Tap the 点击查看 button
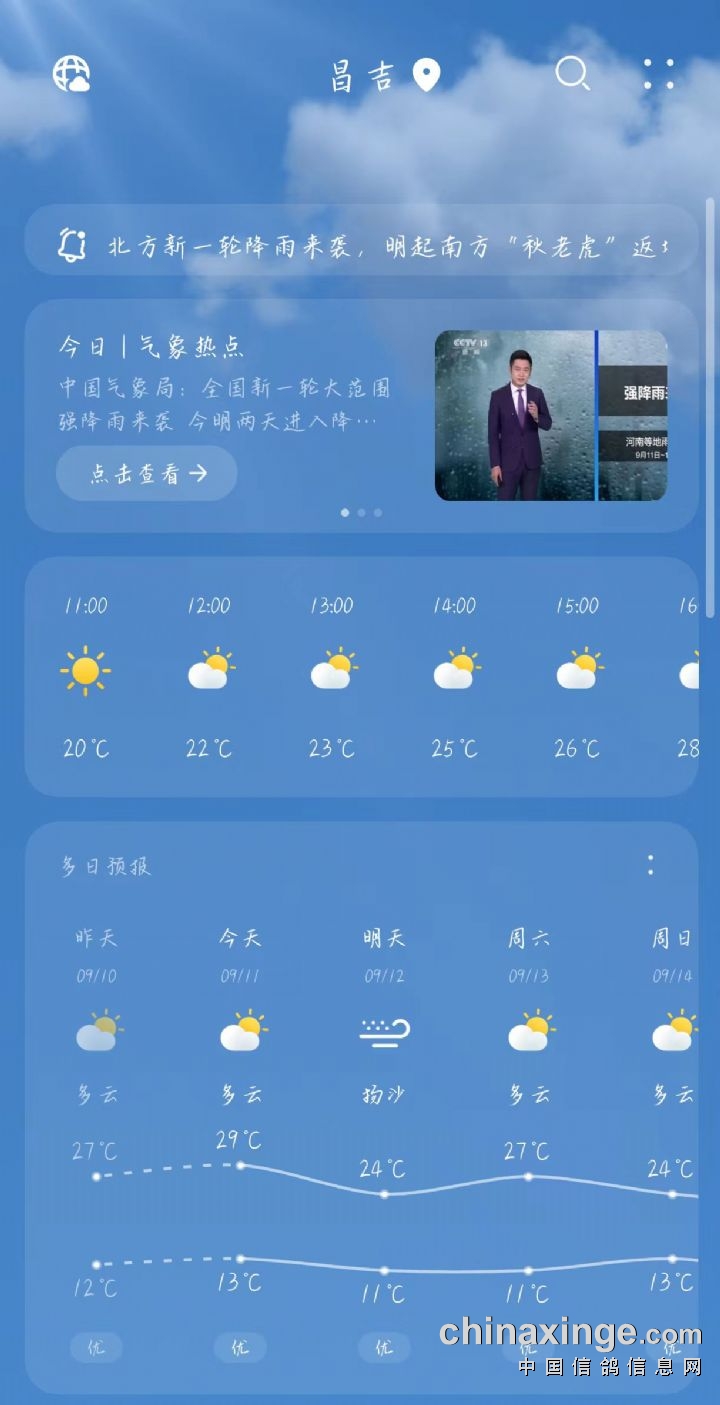Image resolution: width=720 pixels, height=1405 pixels. click(147, 473)
